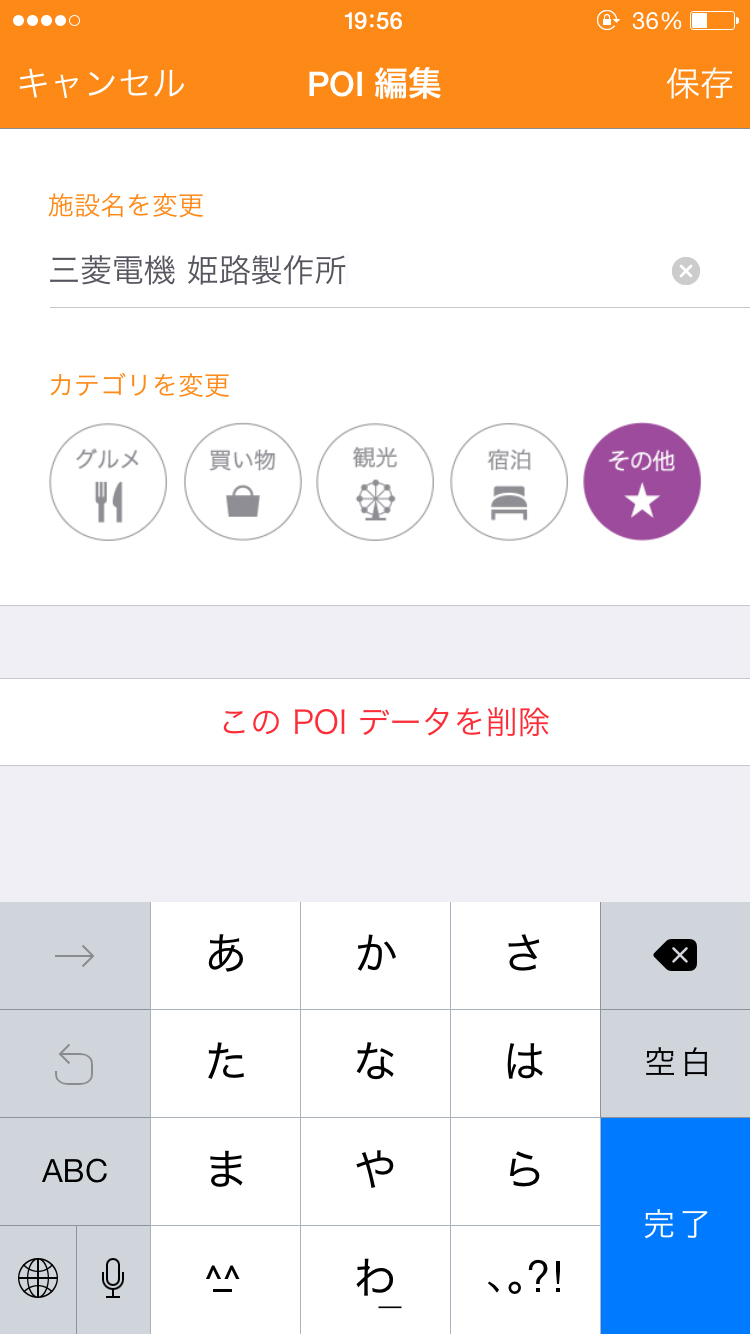Screen dimensions: 750x1334
Task: Save the POI with 保存
Action: click(x=699, y=84)
